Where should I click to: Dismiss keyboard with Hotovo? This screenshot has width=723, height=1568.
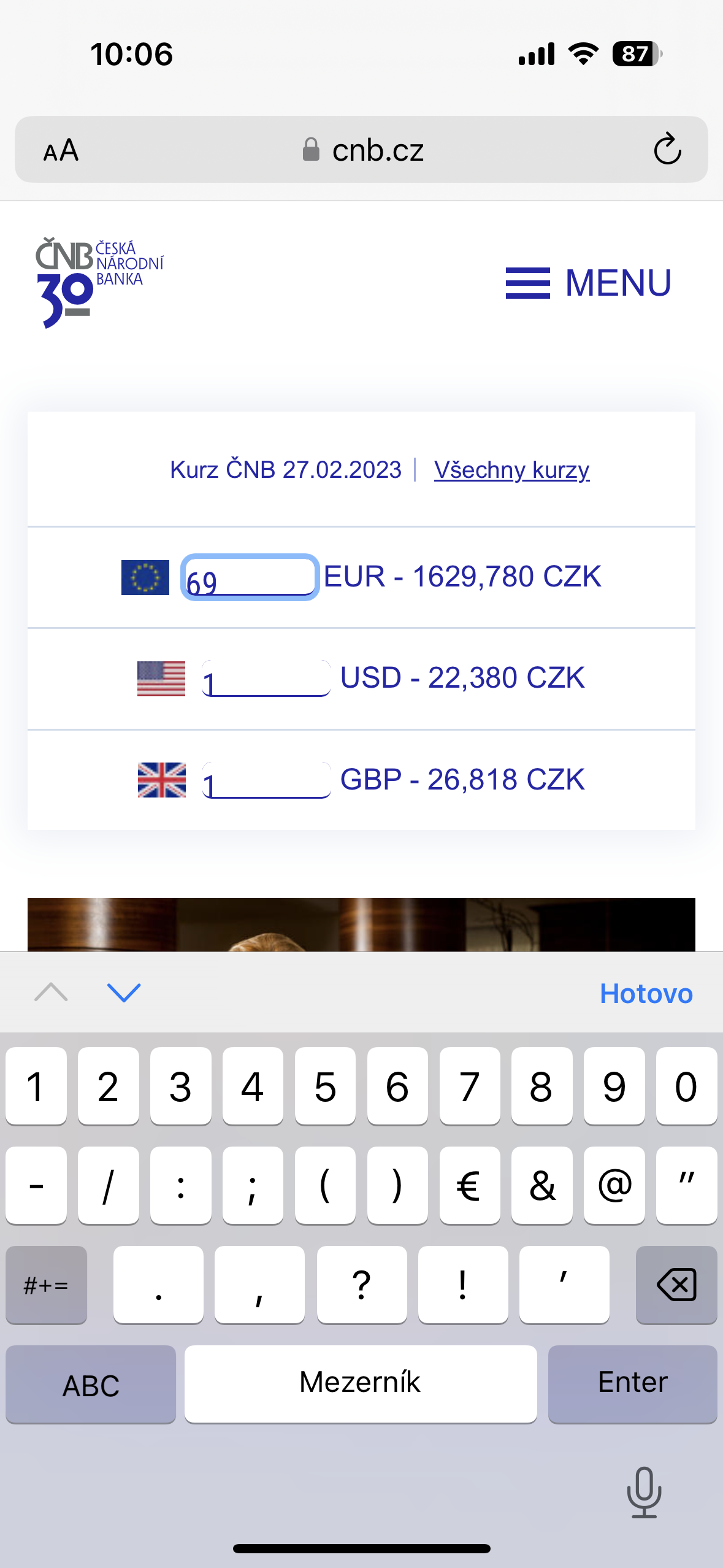point(646,993)
